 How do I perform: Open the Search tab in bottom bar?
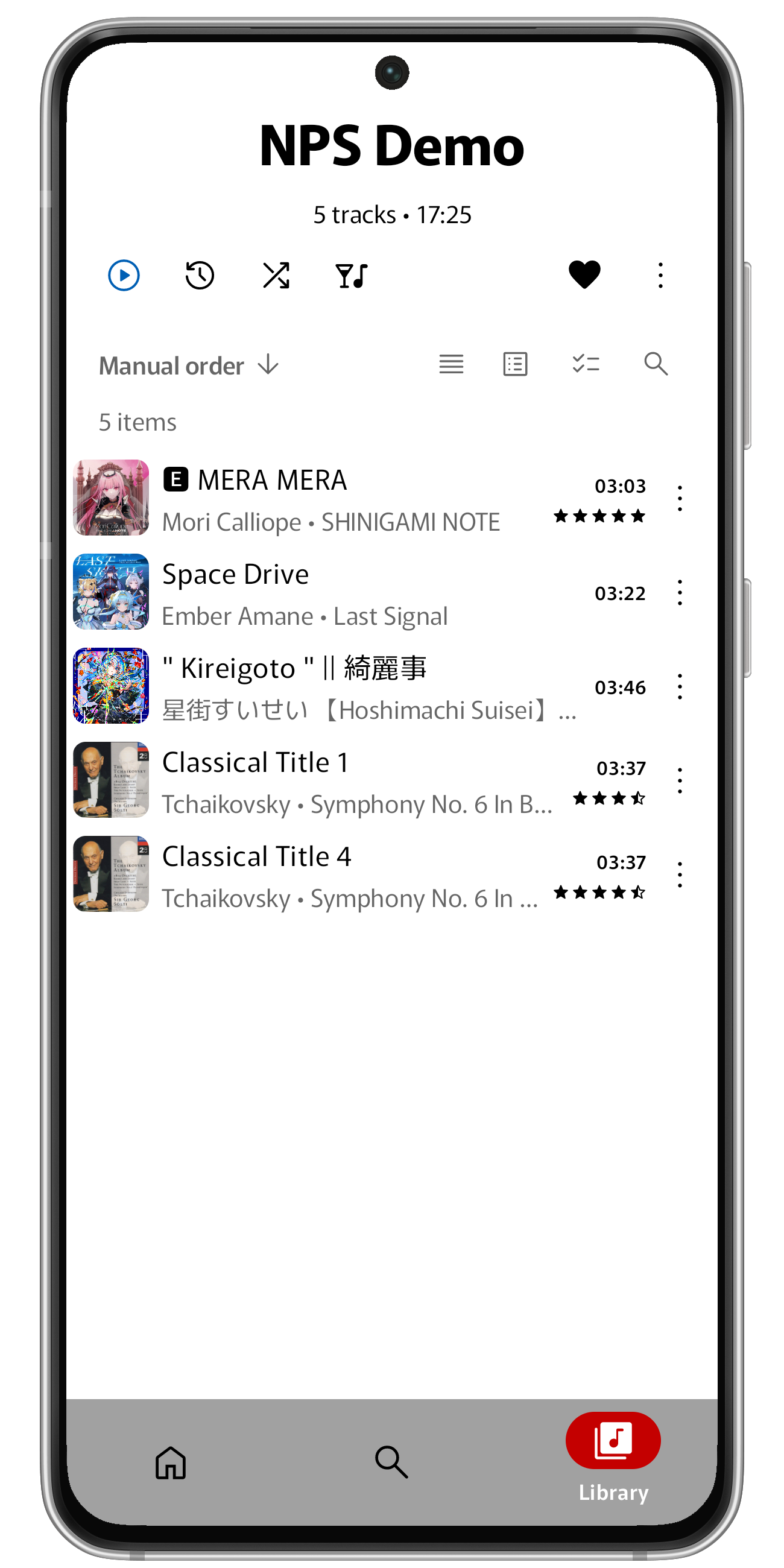point(391,1462)
